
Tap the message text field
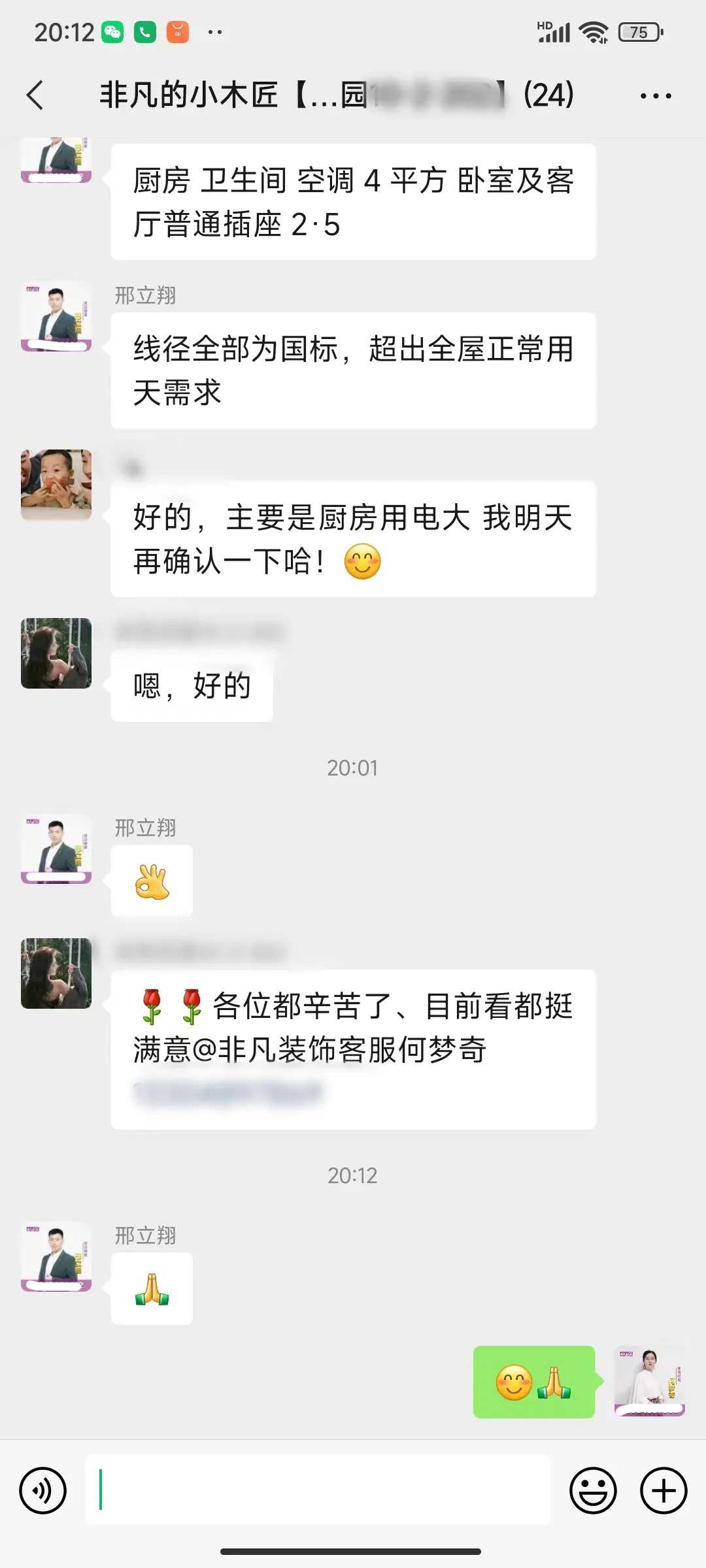click(318, 1491)
